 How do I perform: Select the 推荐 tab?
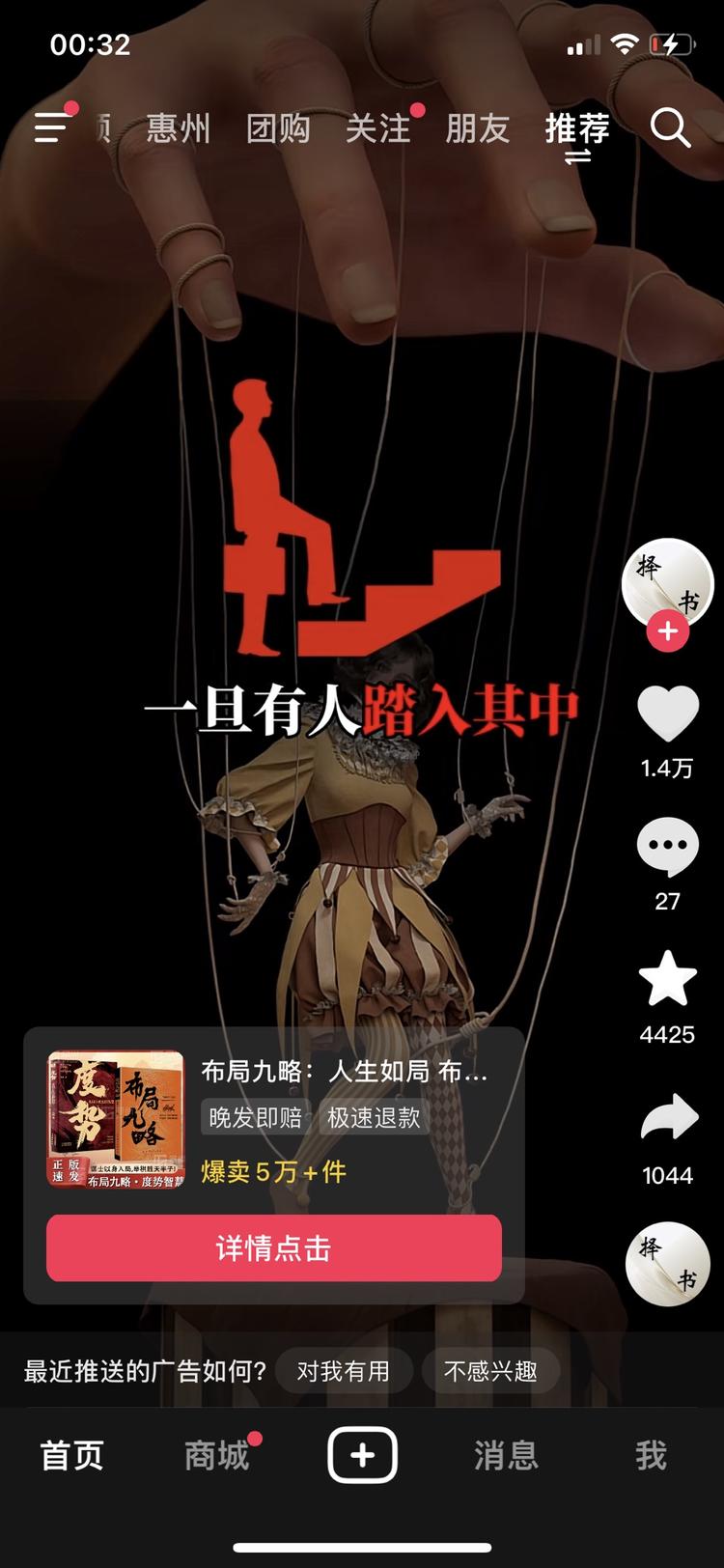coord(577,128)
